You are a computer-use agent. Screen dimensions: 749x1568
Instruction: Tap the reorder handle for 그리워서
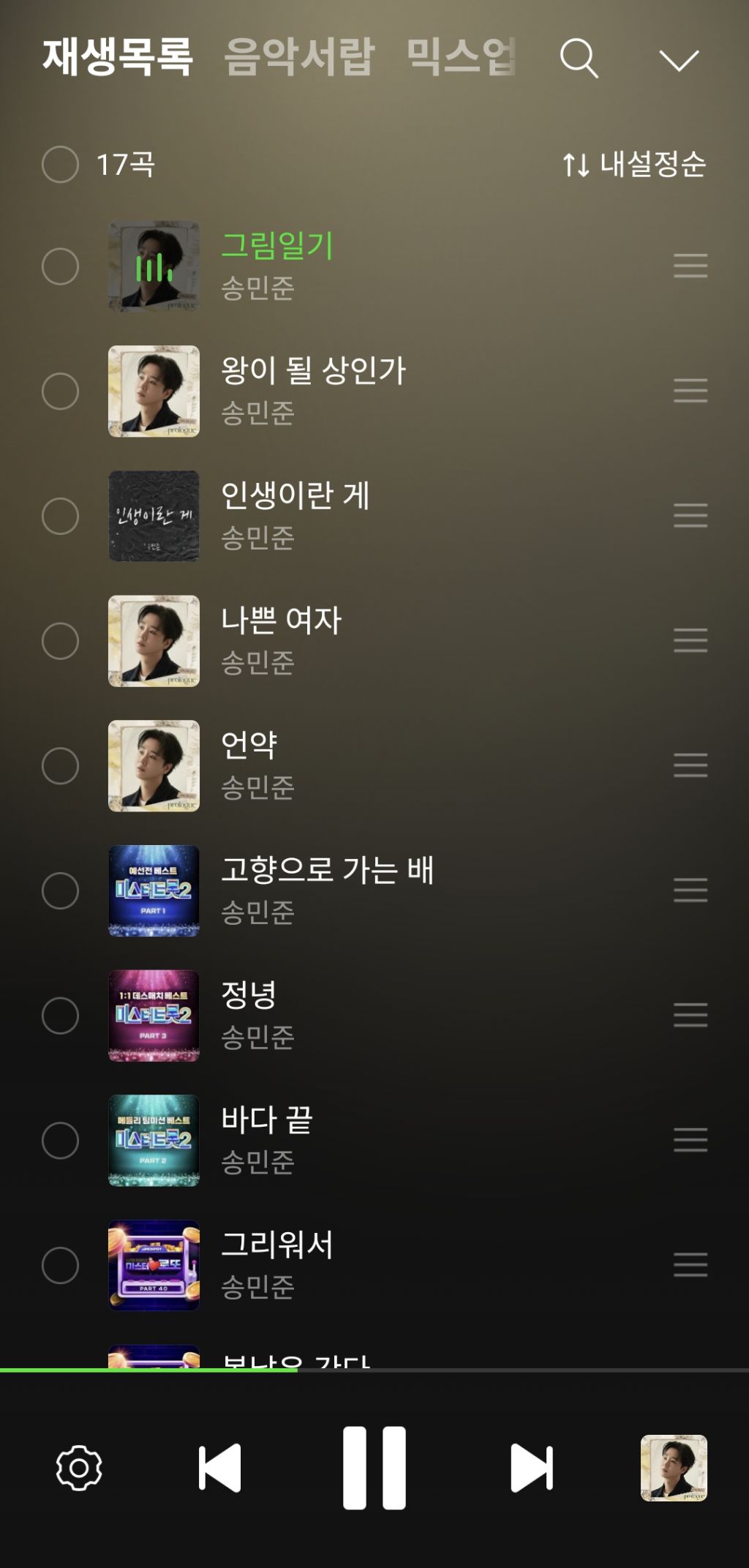tap(690, 1265)
